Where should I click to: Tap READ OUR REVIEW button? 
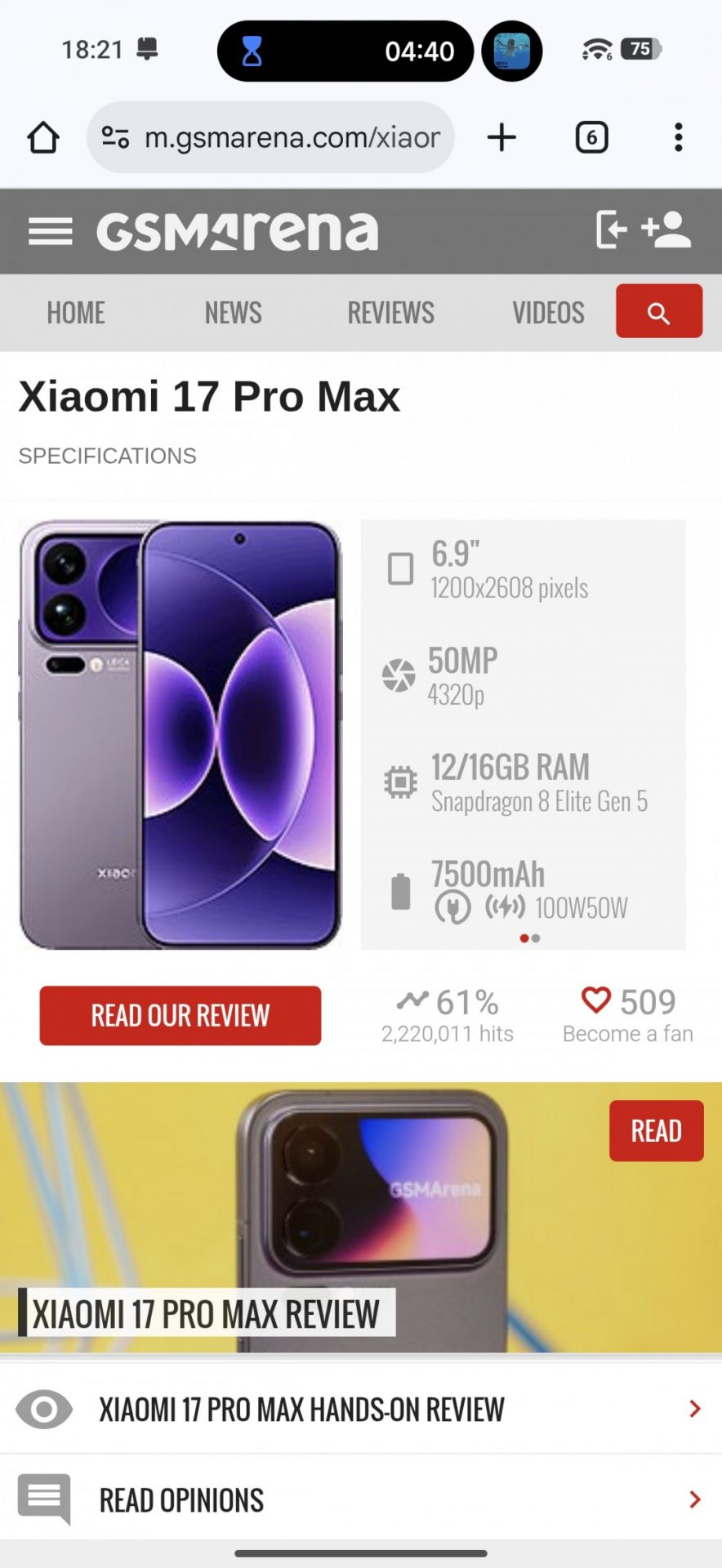click(x=180, y=1015)
